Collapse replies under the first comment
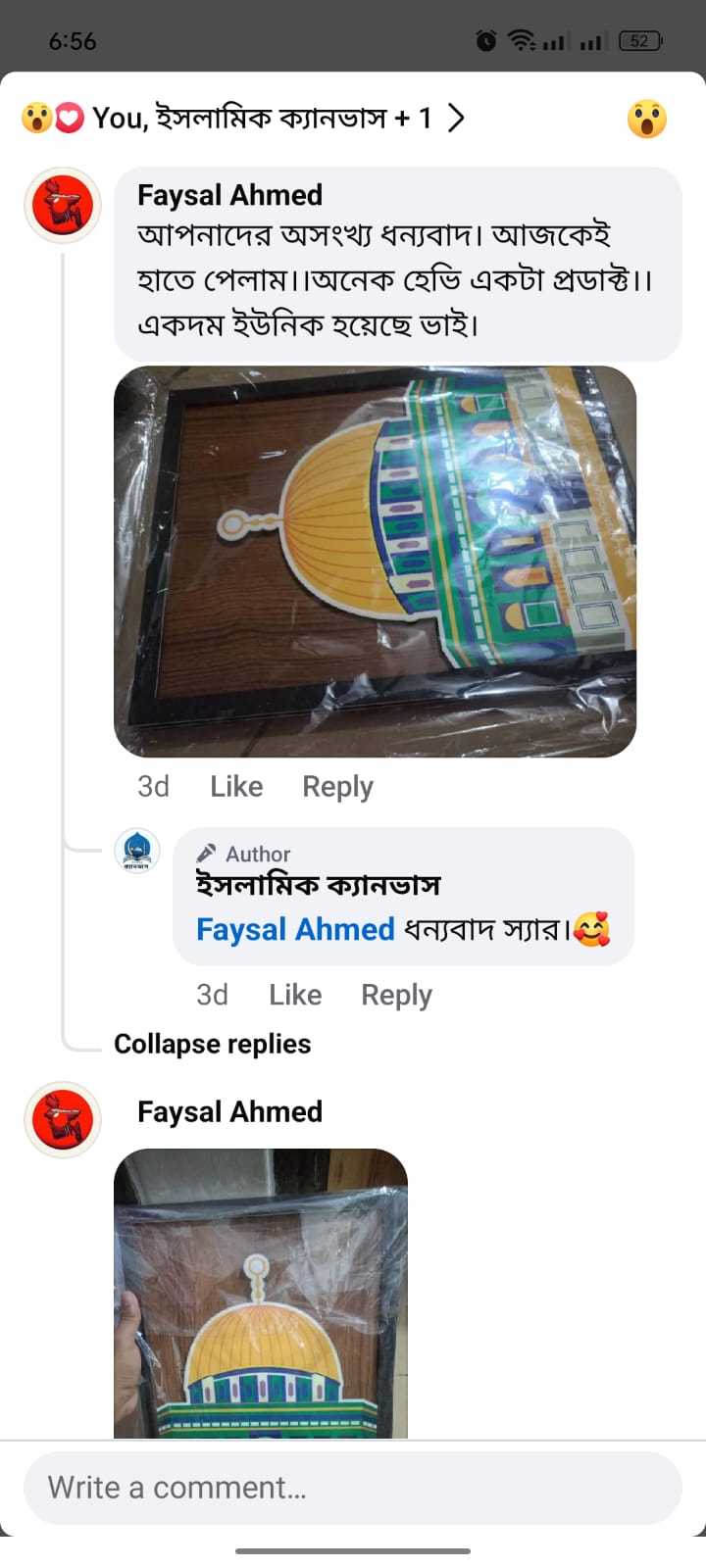This screenshot has height=1568, width=706. click(212, 1044)
